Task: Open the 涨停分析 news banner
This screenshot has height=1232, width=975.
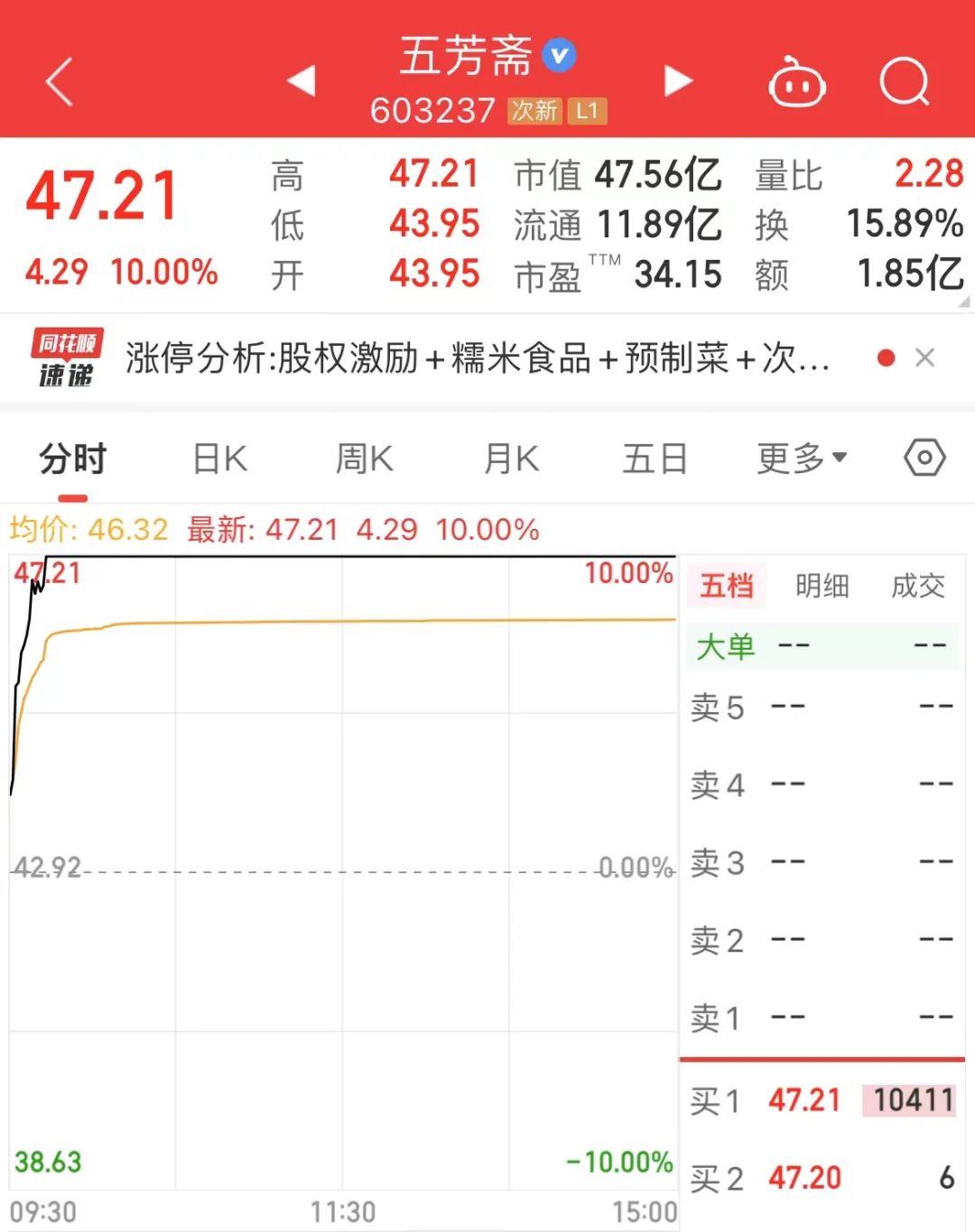Action: tap(477, 358)
